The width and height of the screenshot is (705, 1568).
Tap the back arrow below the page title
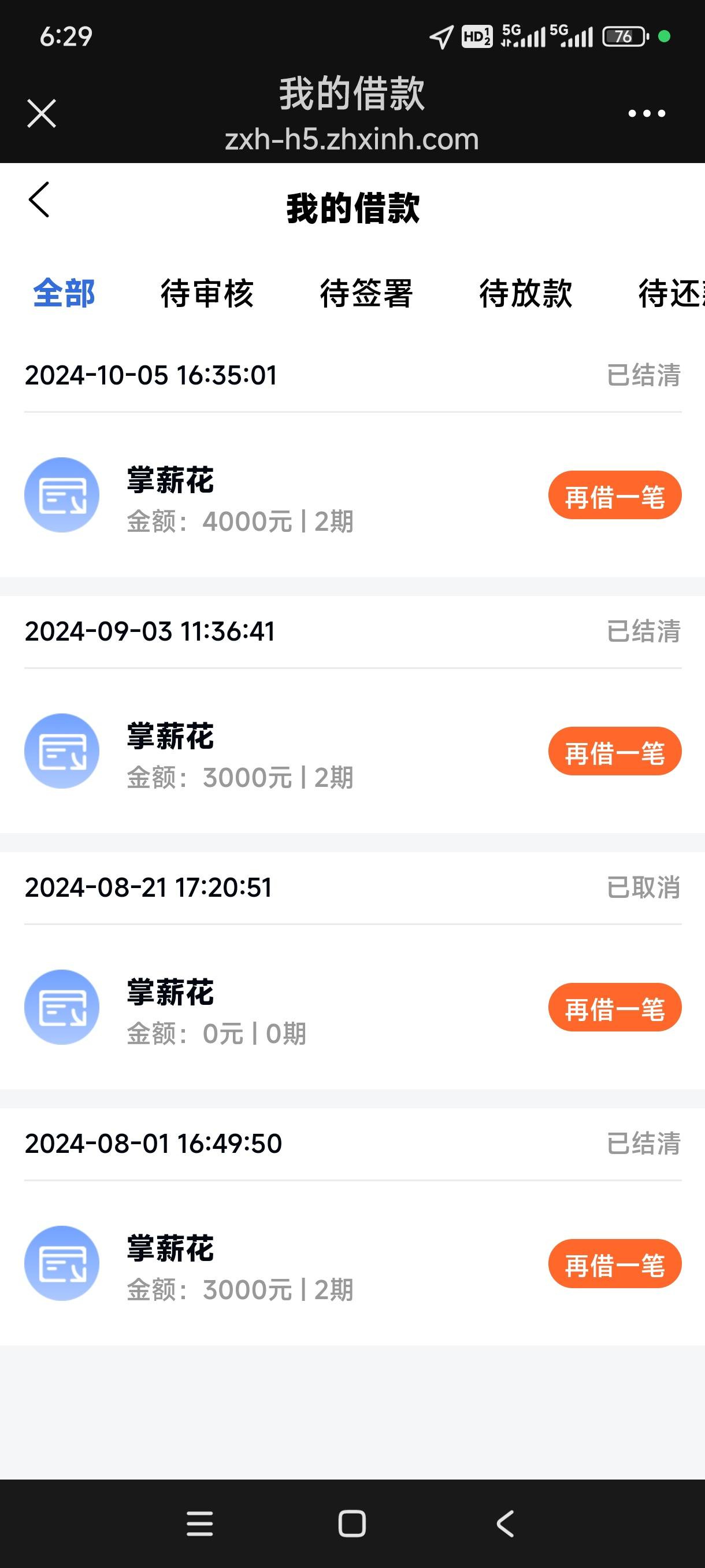click(39, 201)
